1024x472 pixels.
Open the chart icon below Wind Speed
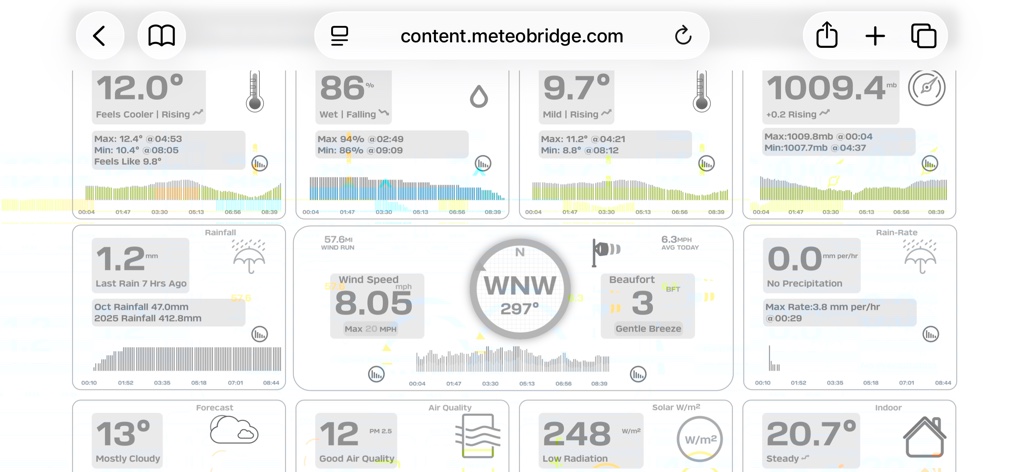(377, 374)
